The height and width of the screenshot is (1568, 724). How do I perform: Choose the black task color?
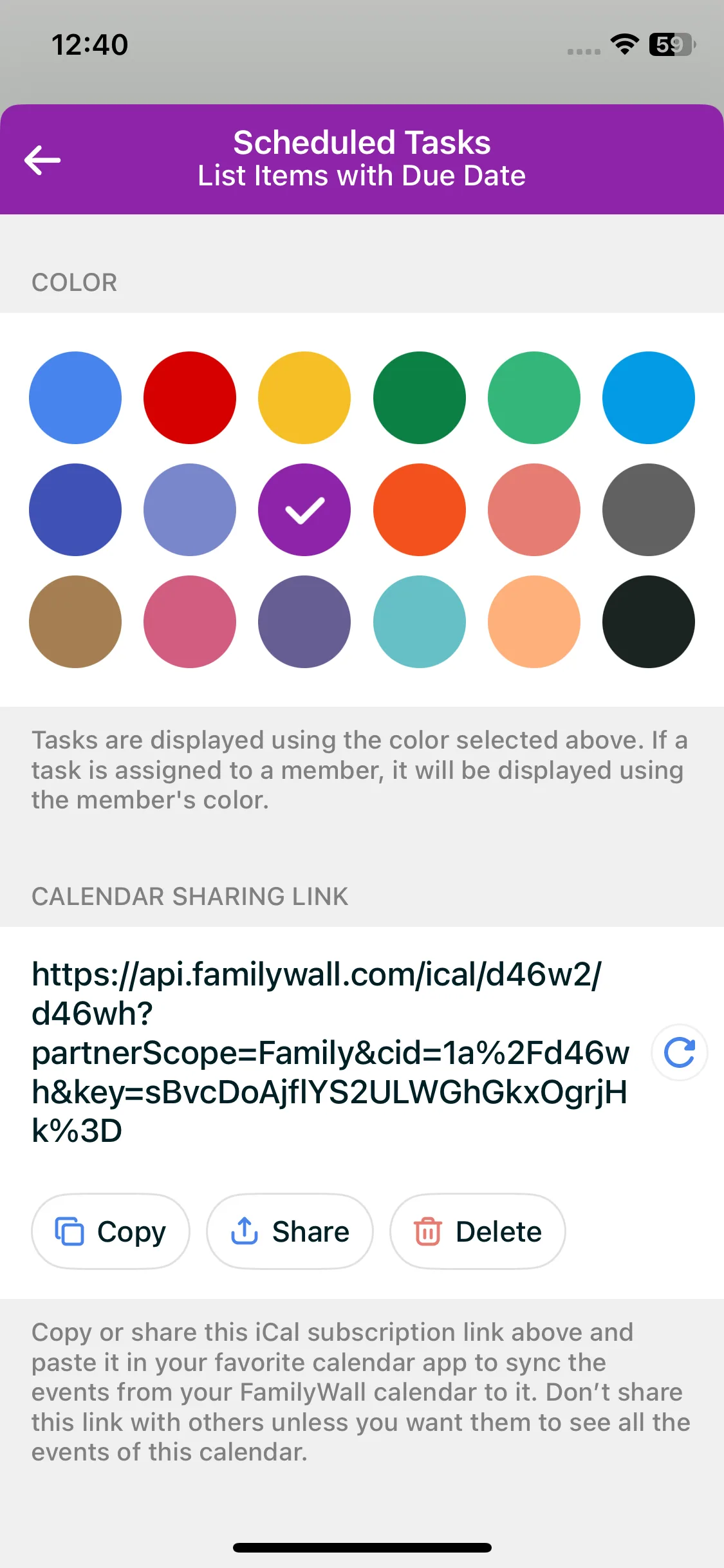point(648,621)
